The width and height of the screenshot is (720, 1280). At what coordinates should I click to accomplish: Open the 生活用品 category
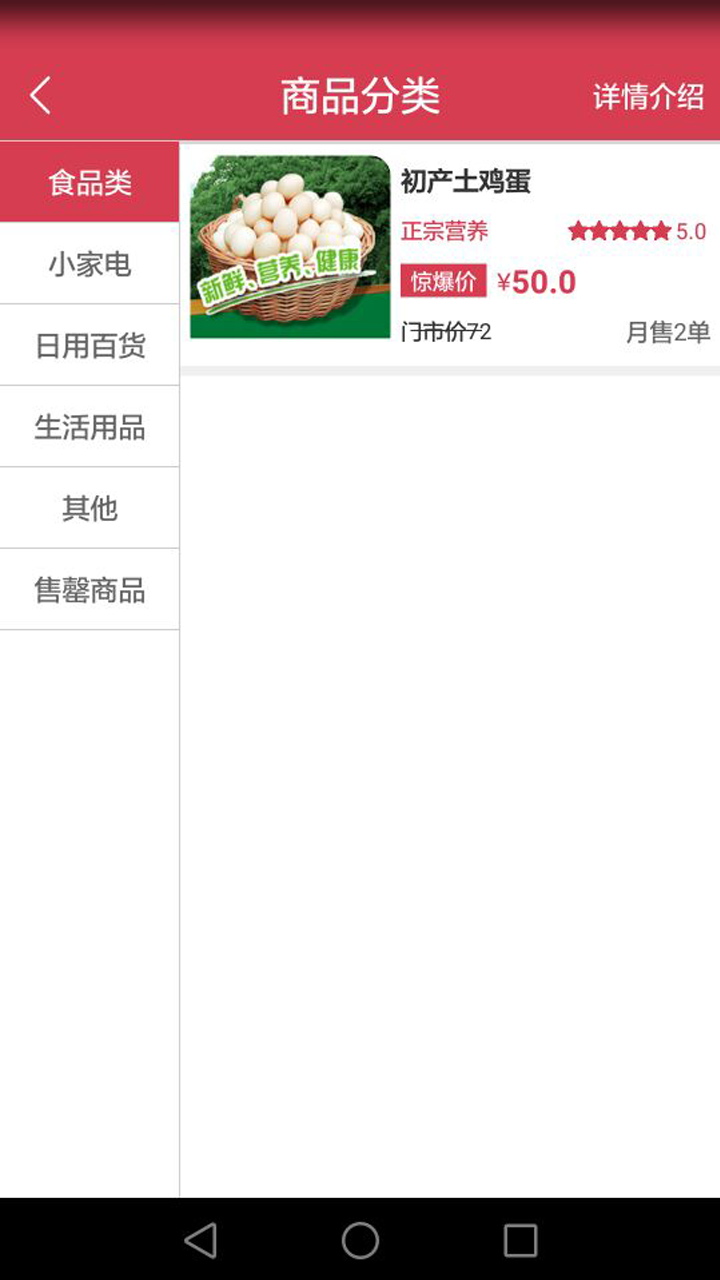(90, 428)
